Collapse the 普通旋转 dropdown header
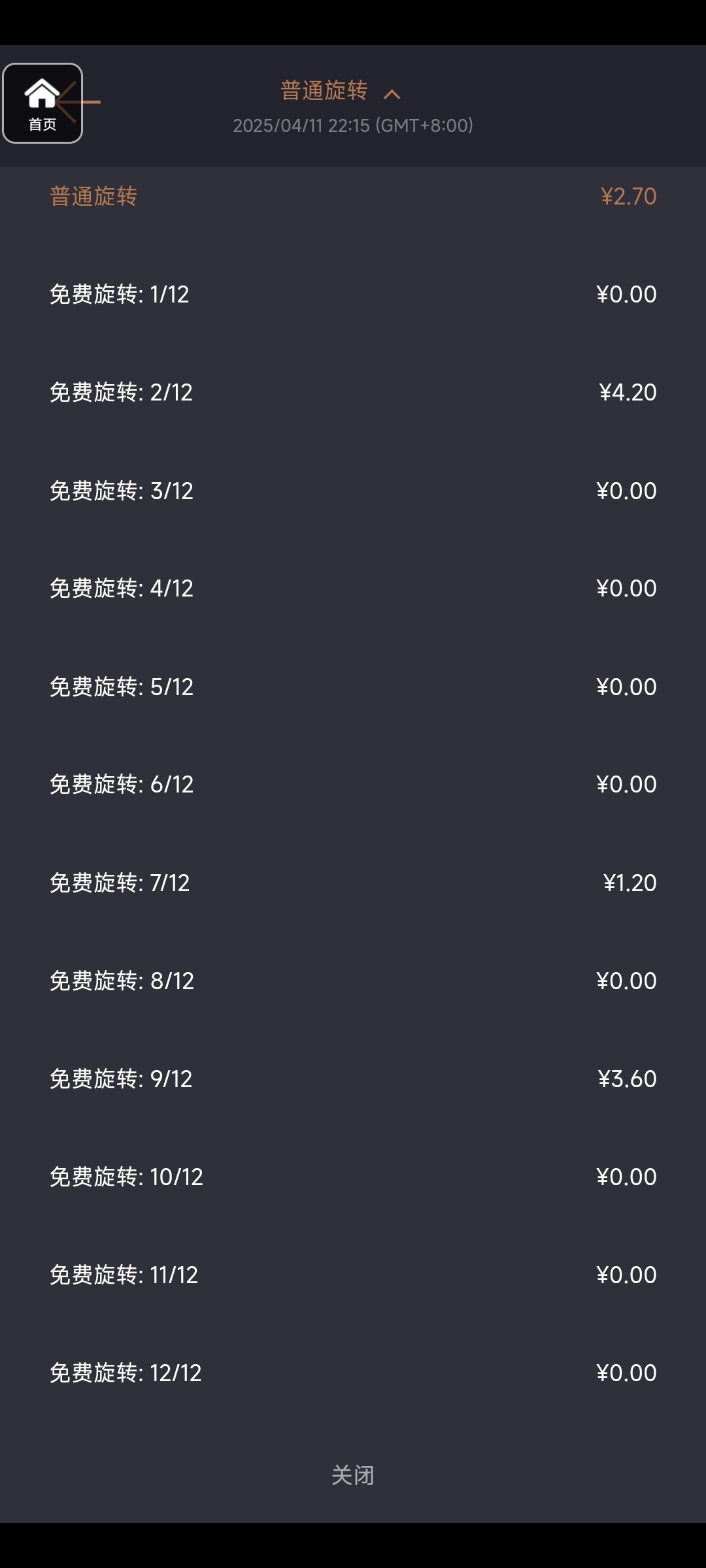This screenshot has width=706, height=1568. pos(341,91)
